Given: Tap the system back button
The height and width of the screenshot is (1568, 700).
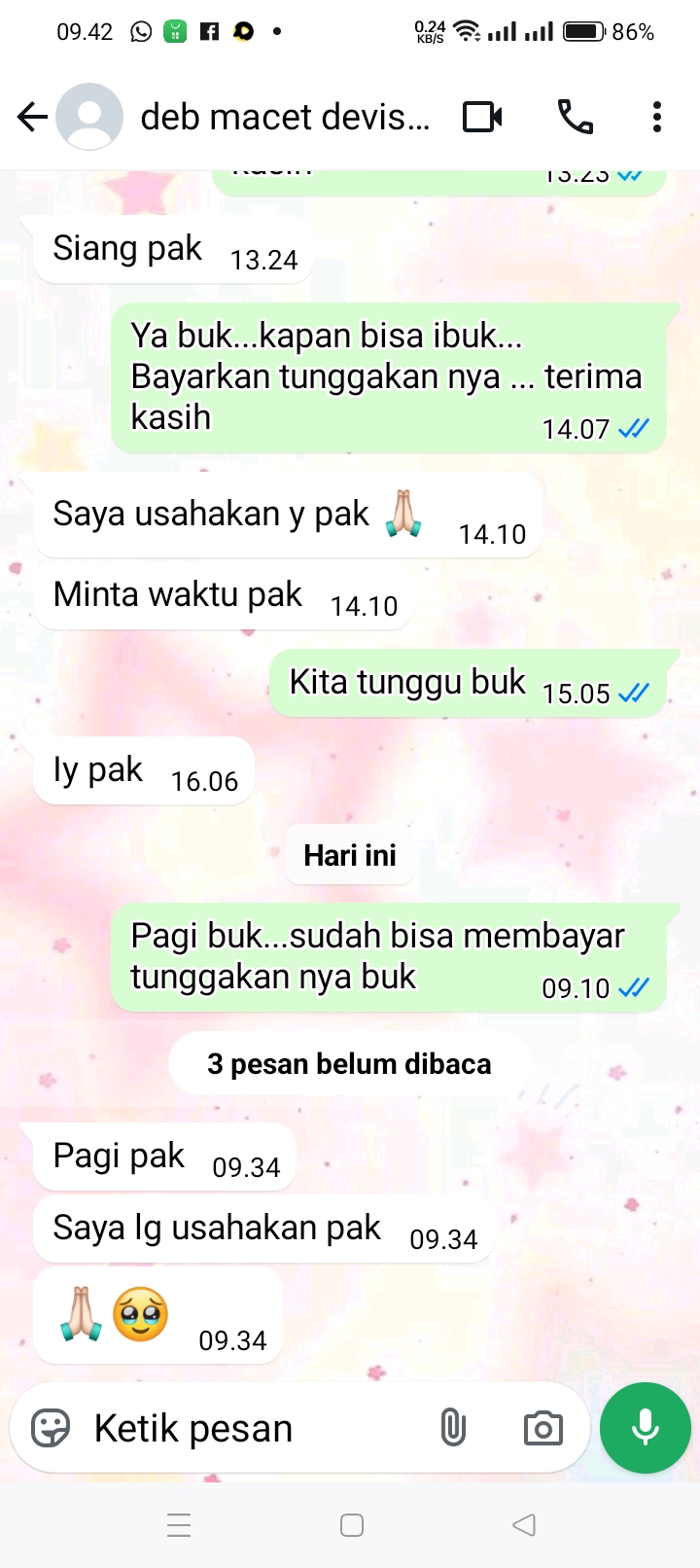Looking at the screenshot, I should (524, 1524).
